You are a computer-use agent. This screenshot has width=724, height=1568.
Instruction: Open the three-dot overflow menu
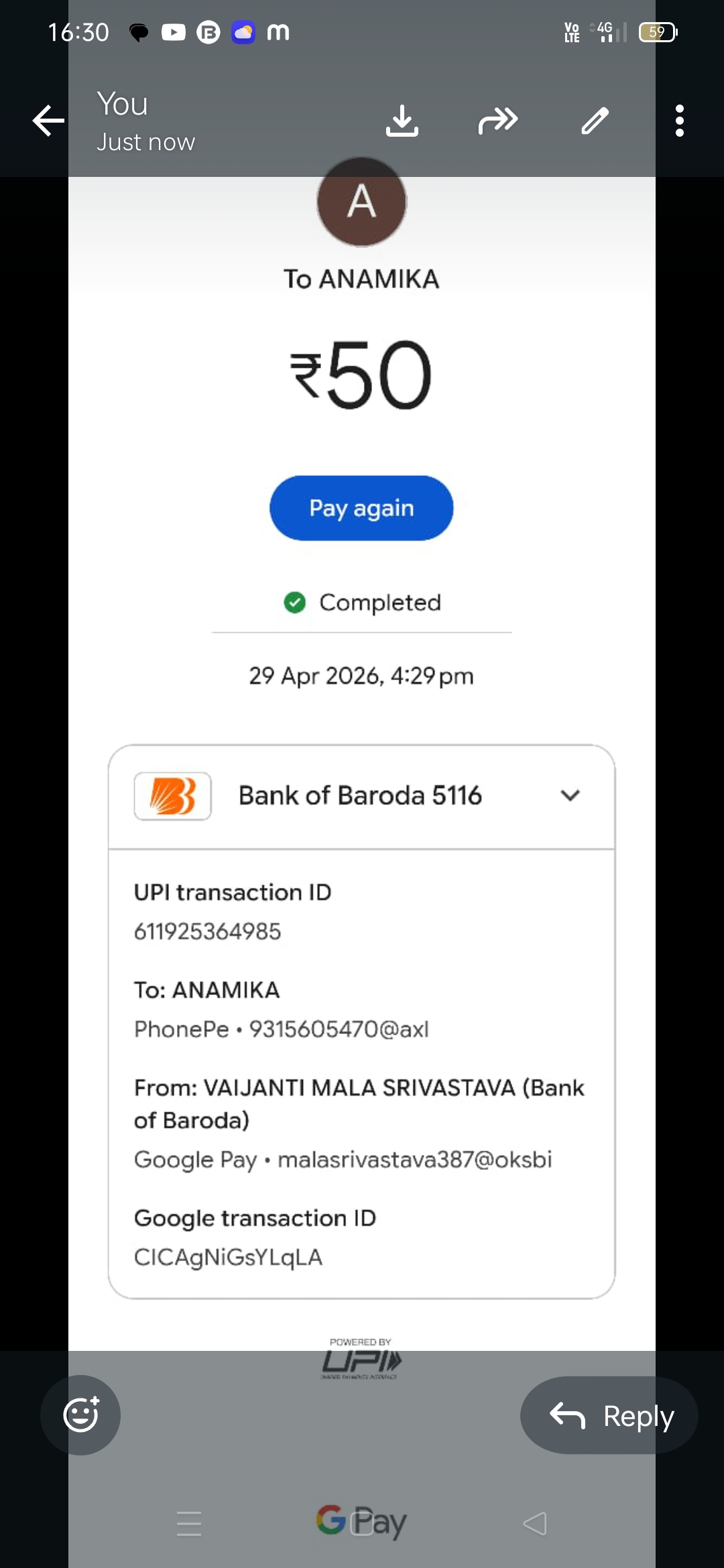(680, 121)
